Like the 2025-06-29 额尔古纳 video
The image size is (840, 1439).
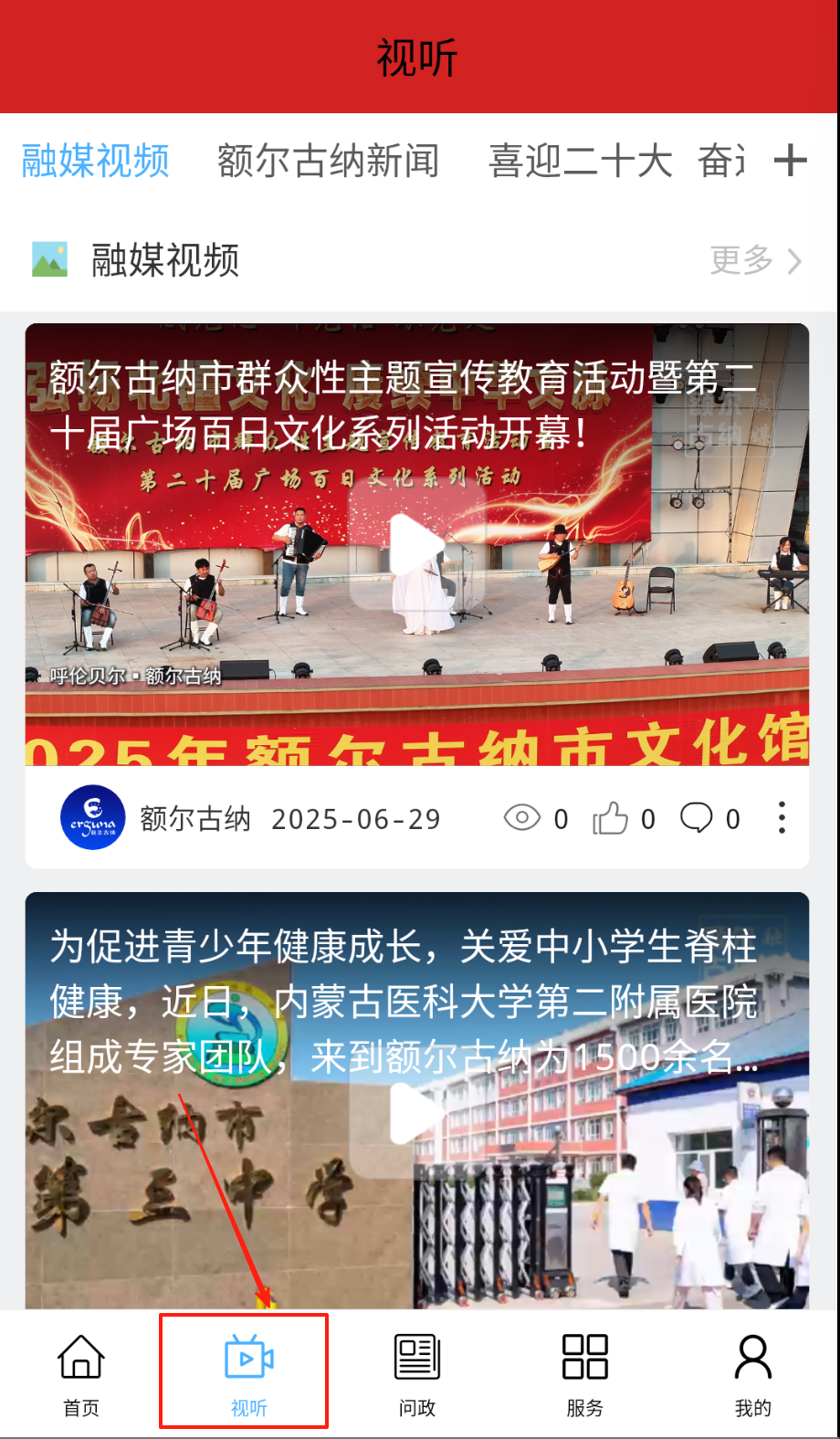click(611, 818)
